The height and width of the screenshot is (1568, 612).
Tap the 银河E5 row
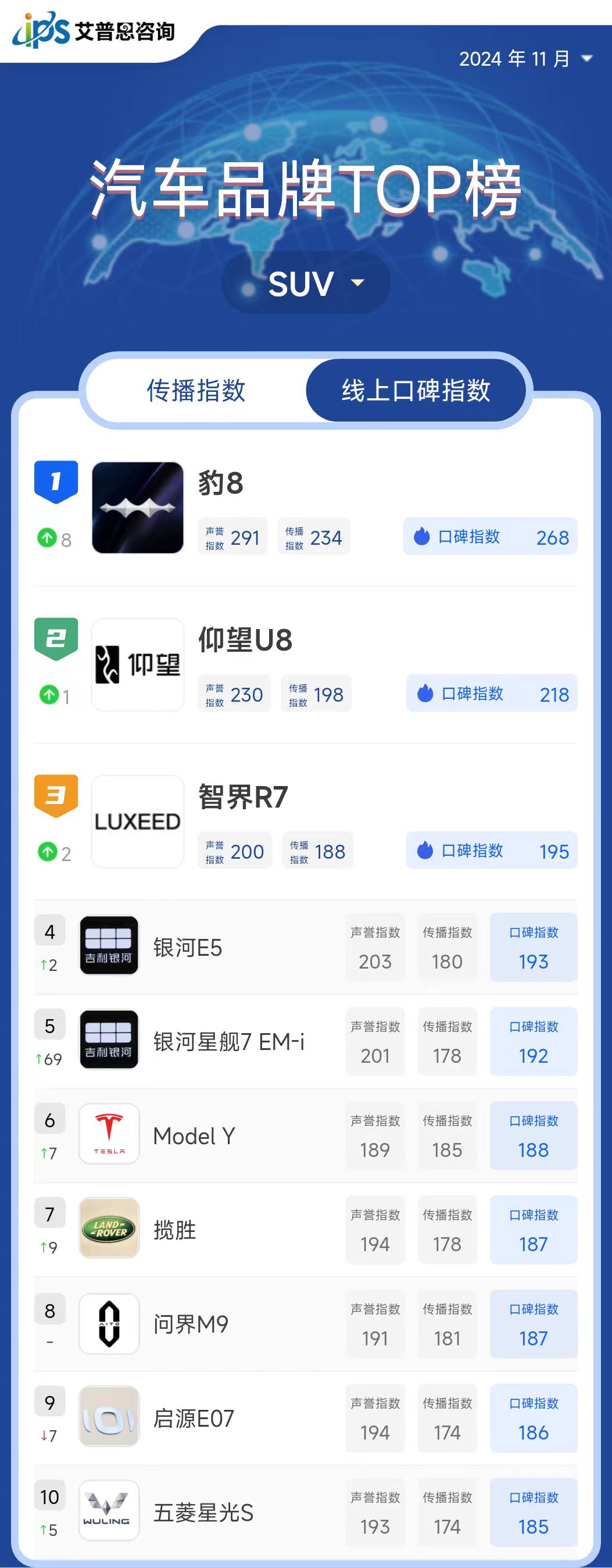pyautogui.click(x=187, y=948)
